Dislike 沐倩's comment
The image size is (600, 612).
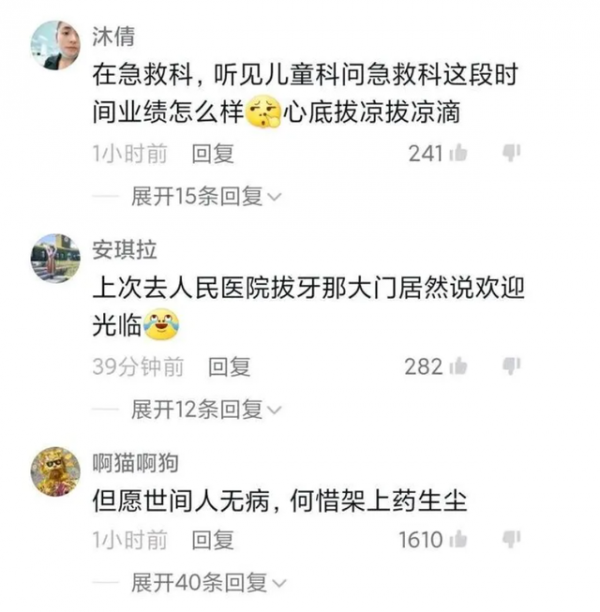point(511,153)
